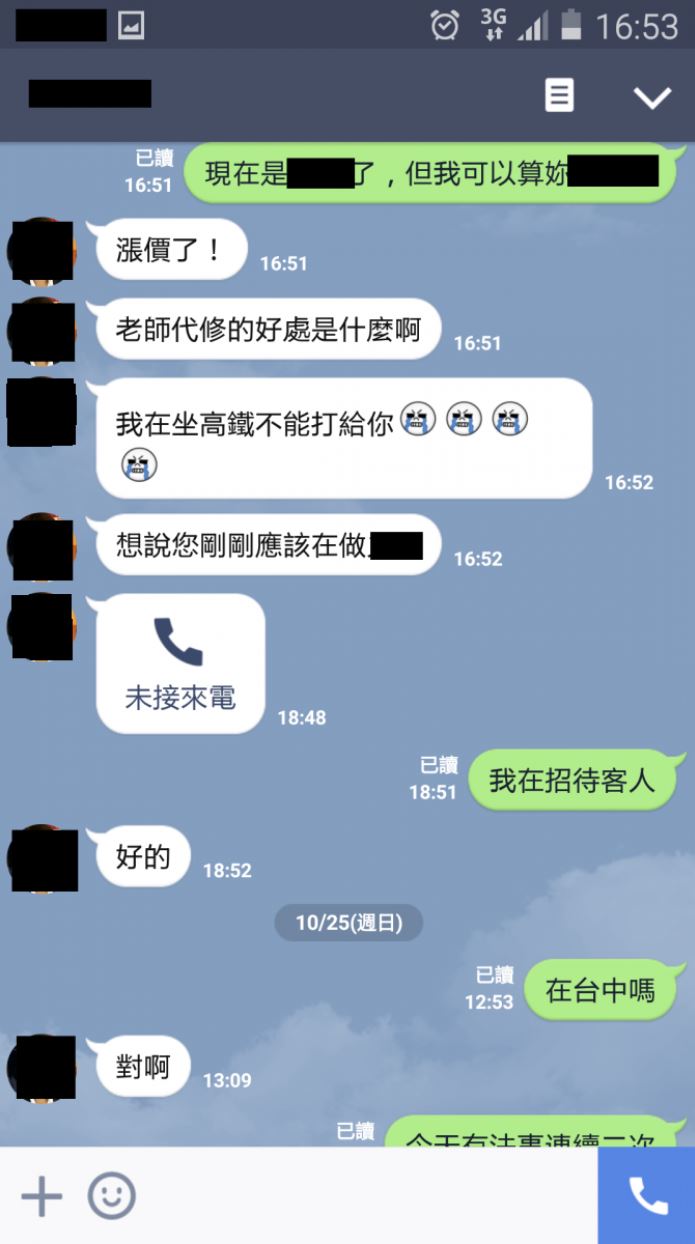
Task: Open the plus attachment menu
Action: coord(41,1196)
